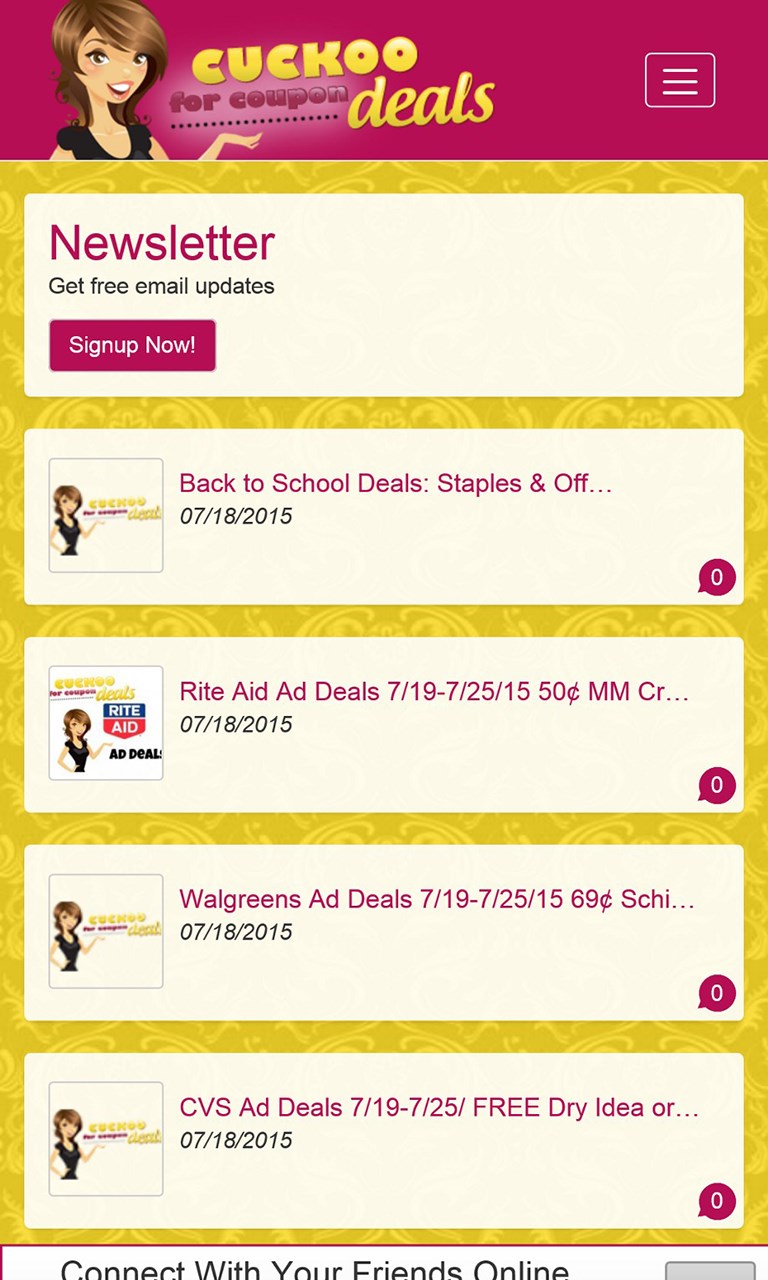Open the Back to School Deals post

pos(395,484)
